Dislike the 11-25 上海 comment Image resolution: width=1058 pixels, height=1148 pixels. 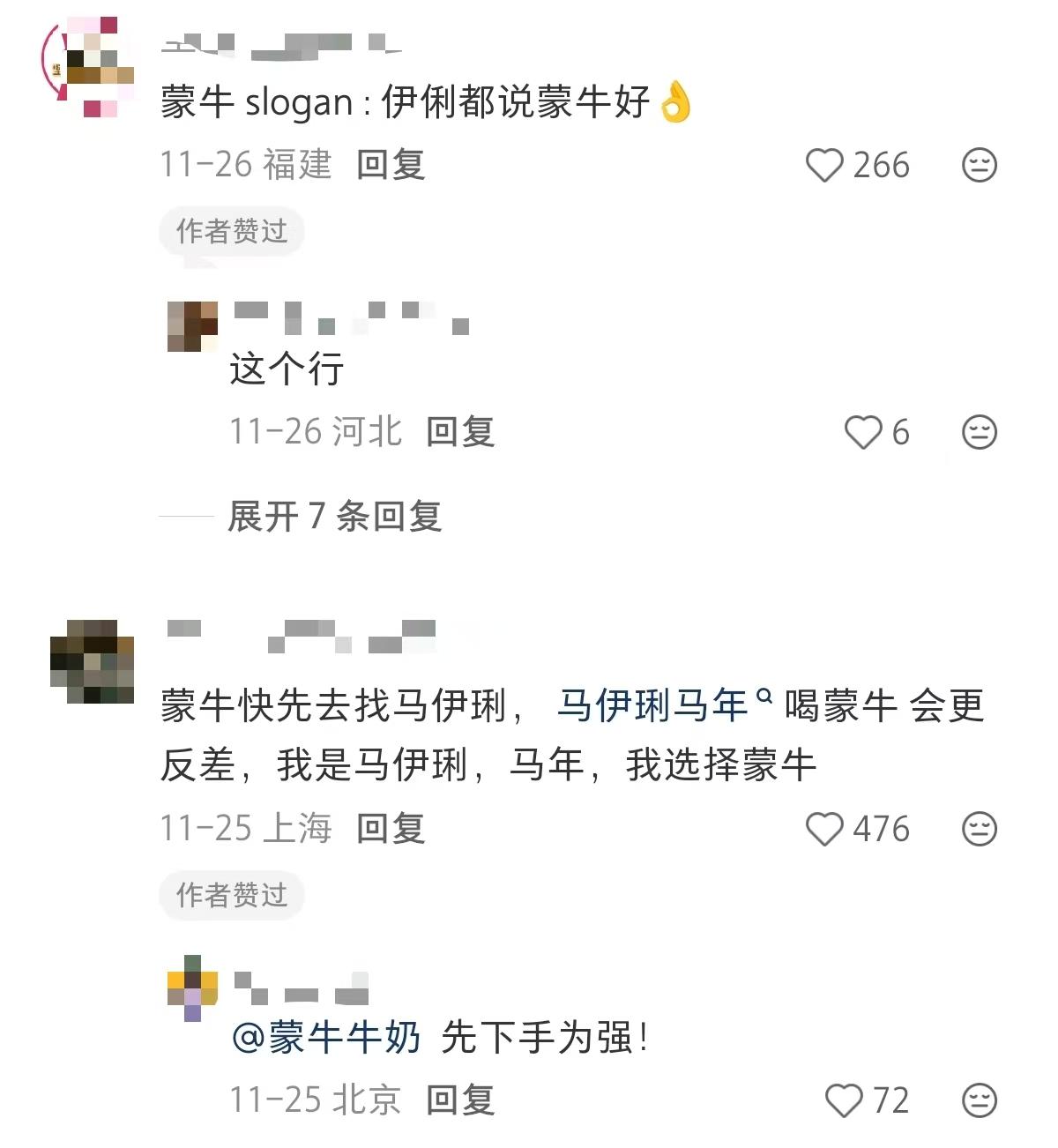[x=979, y=830]
